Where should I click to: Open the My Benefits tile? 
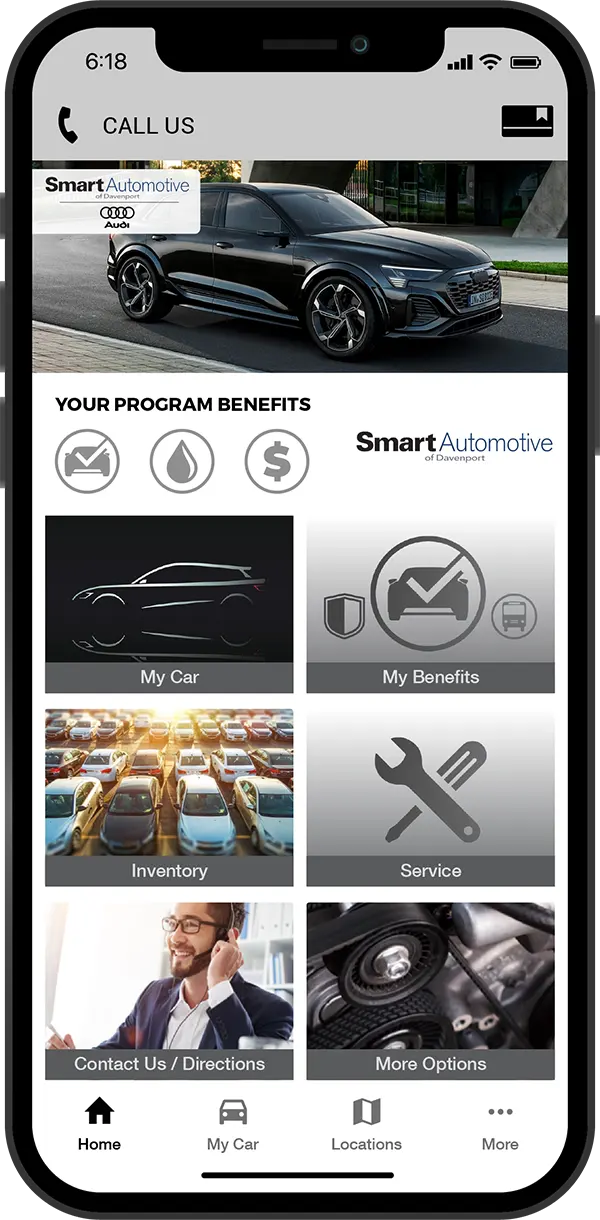coord(430,604)
